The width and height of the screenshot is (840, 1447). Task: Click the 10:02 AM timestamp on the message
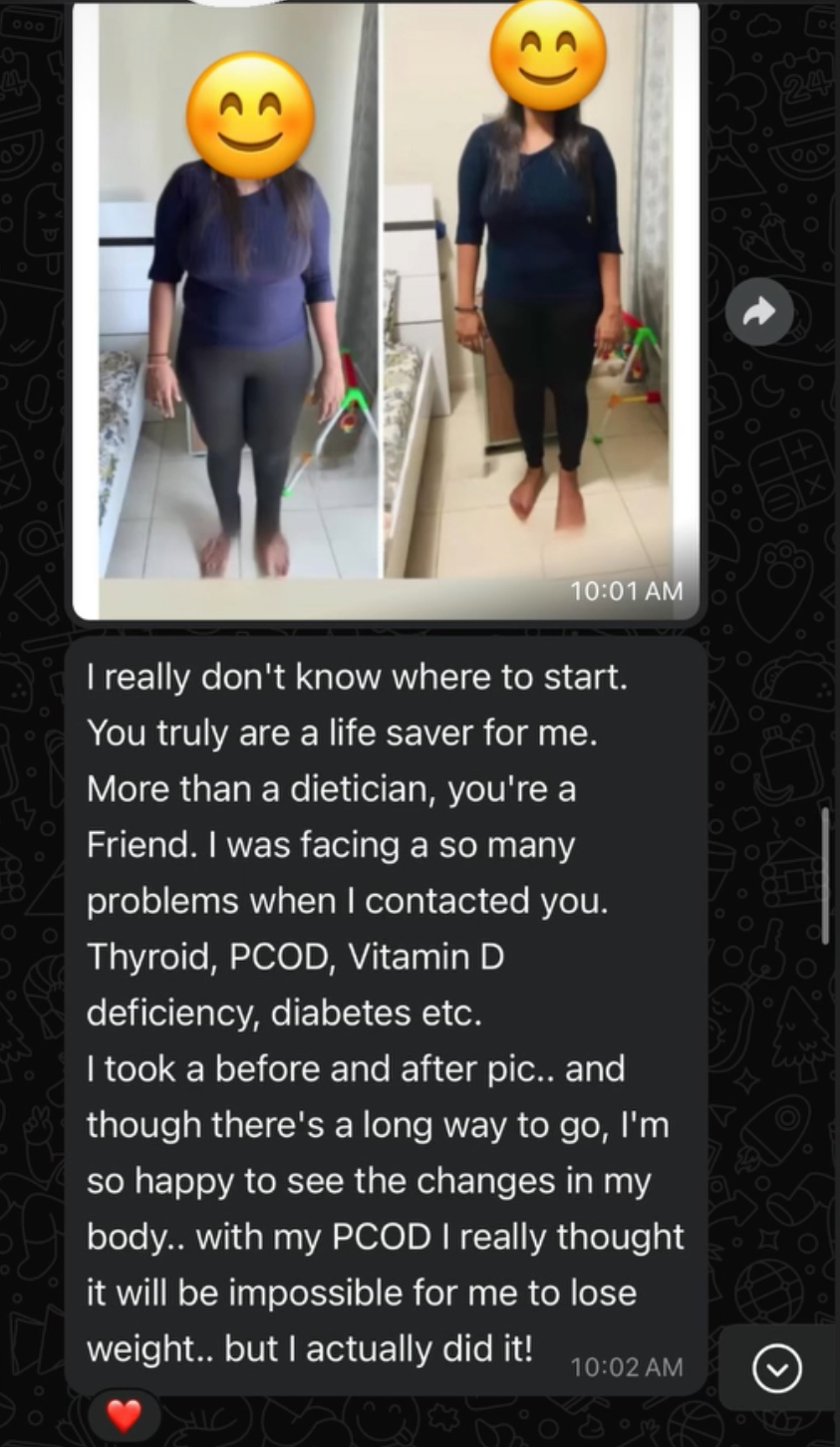(x=627, y=1368)
